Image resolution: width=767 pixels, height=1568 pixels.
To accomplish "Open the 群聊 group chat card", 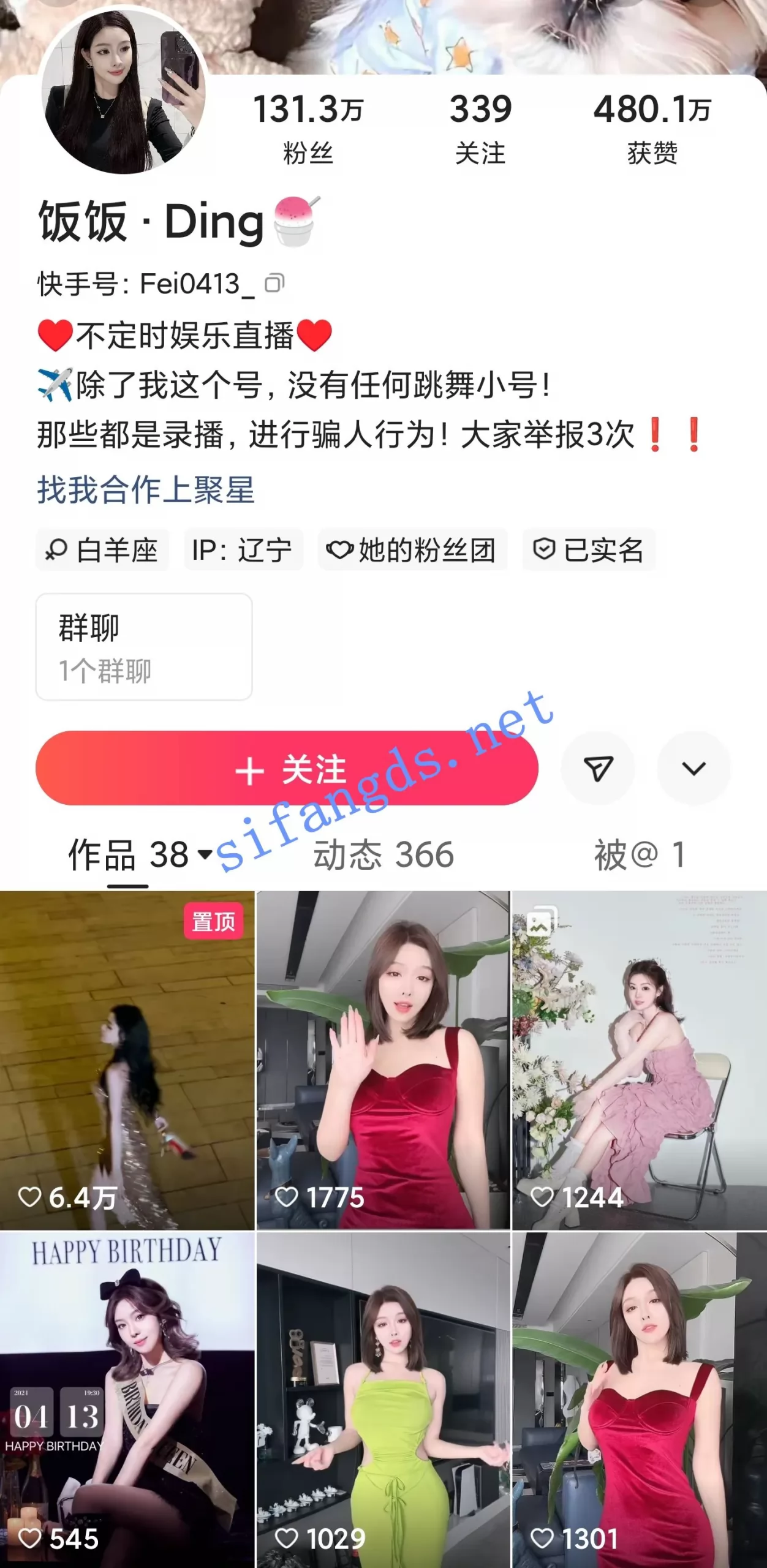I will (144, 647).
